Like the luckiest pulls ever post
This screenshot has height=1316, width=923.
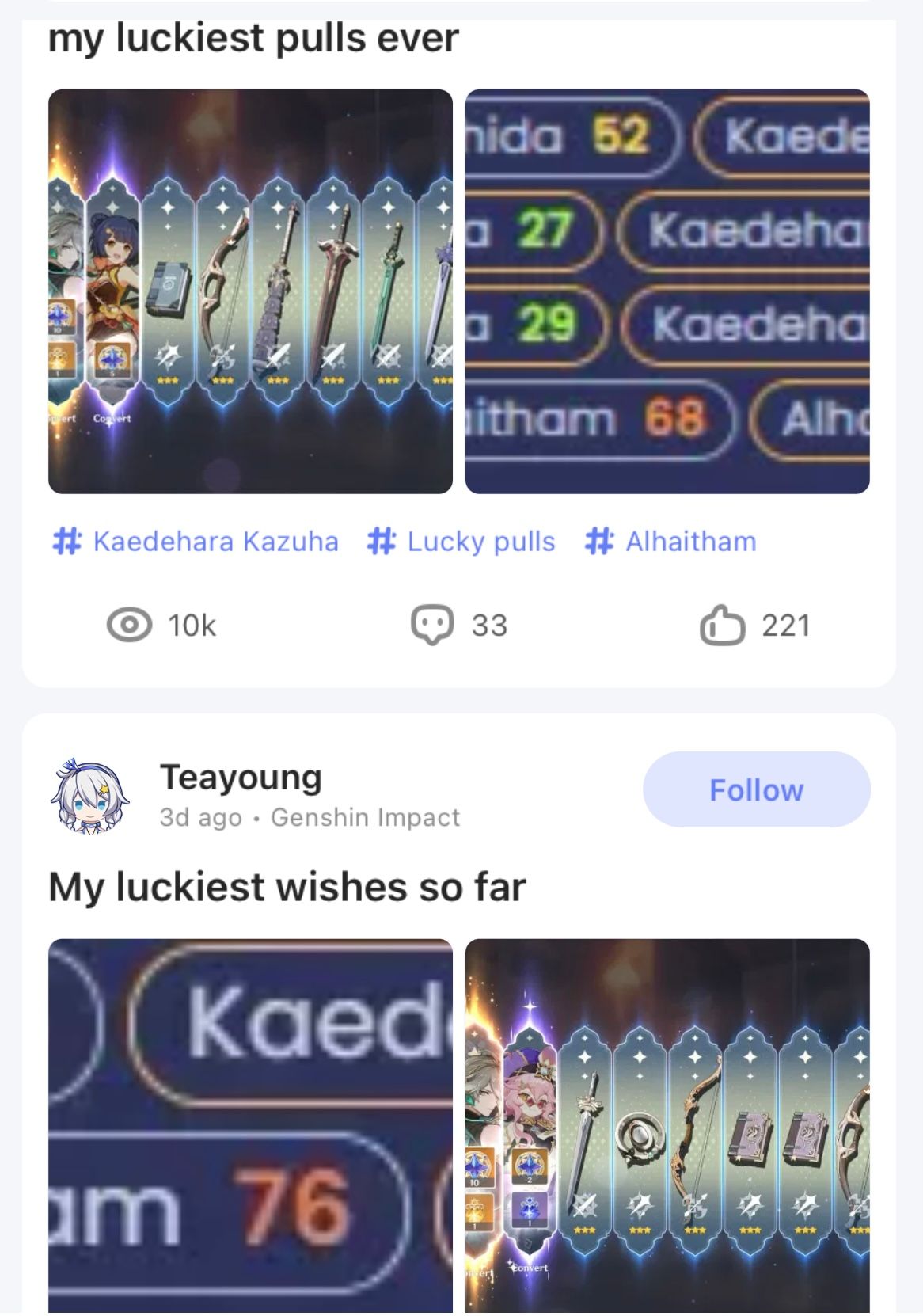click(x=754, y=626)
